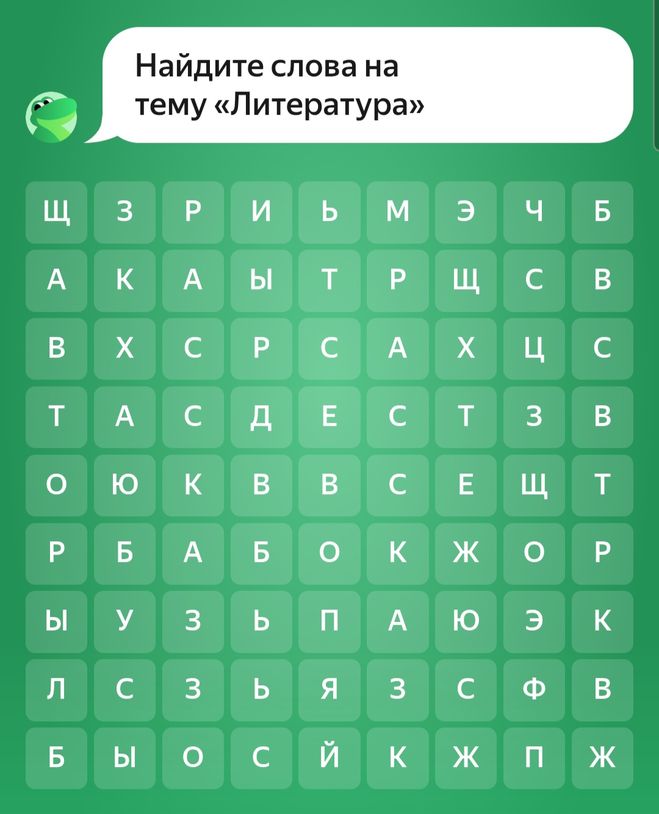
Task: Tap the letter Ч tile
Action: [534, 212]
